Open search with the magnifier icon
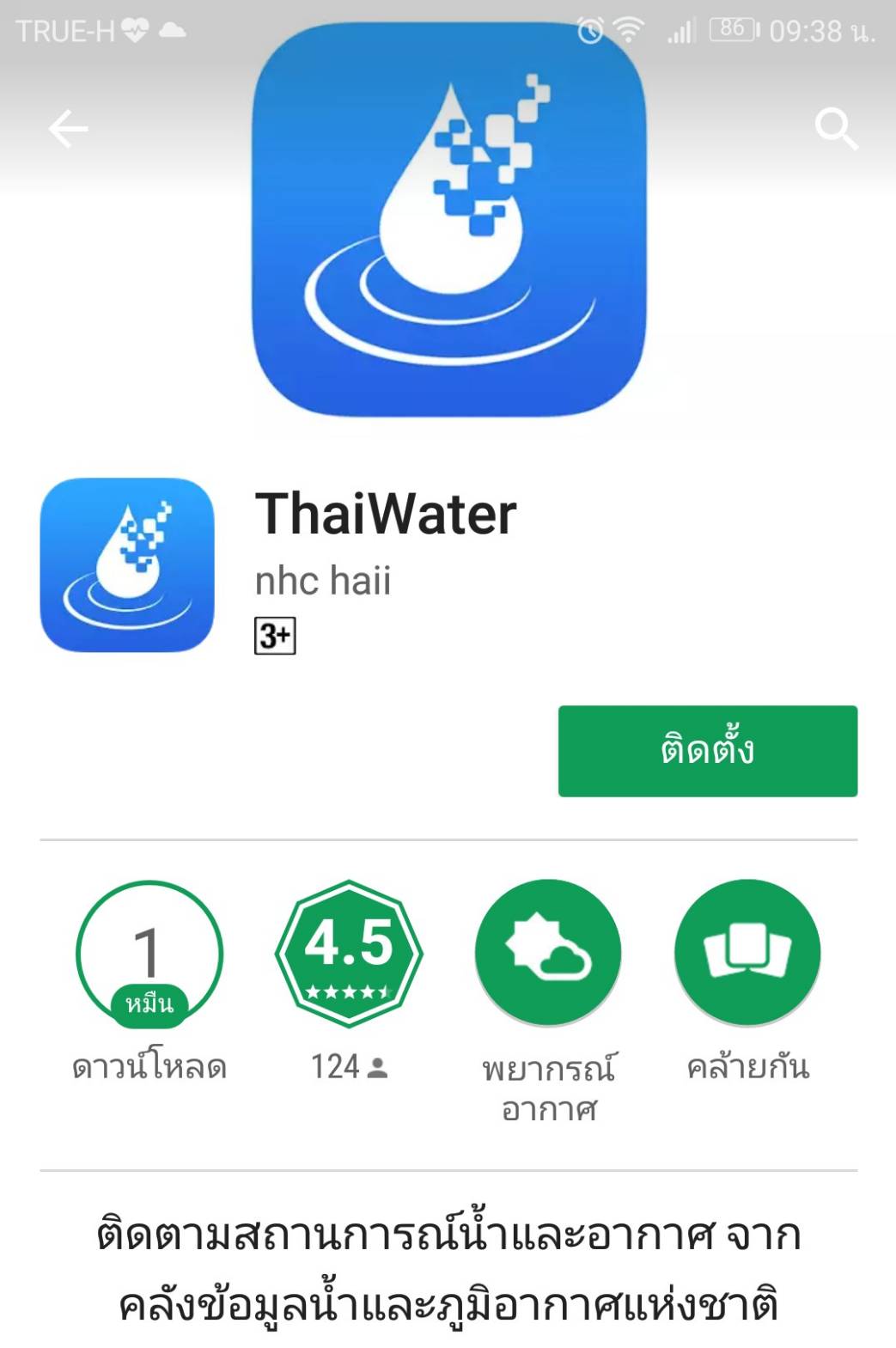896x1348 pixels. (x=835, y=130)
